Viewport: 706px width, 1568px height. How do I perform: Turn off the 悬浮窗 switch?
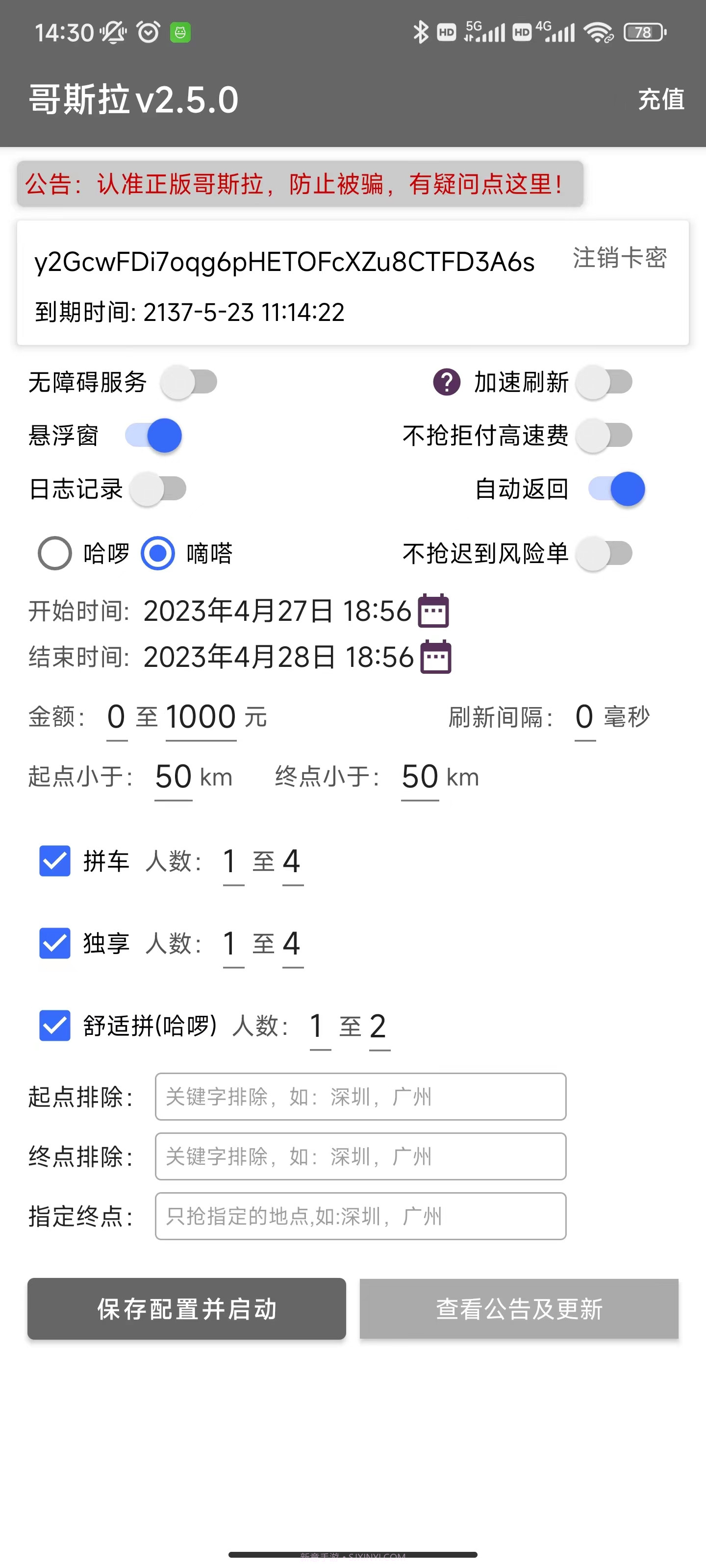point(152,435)
